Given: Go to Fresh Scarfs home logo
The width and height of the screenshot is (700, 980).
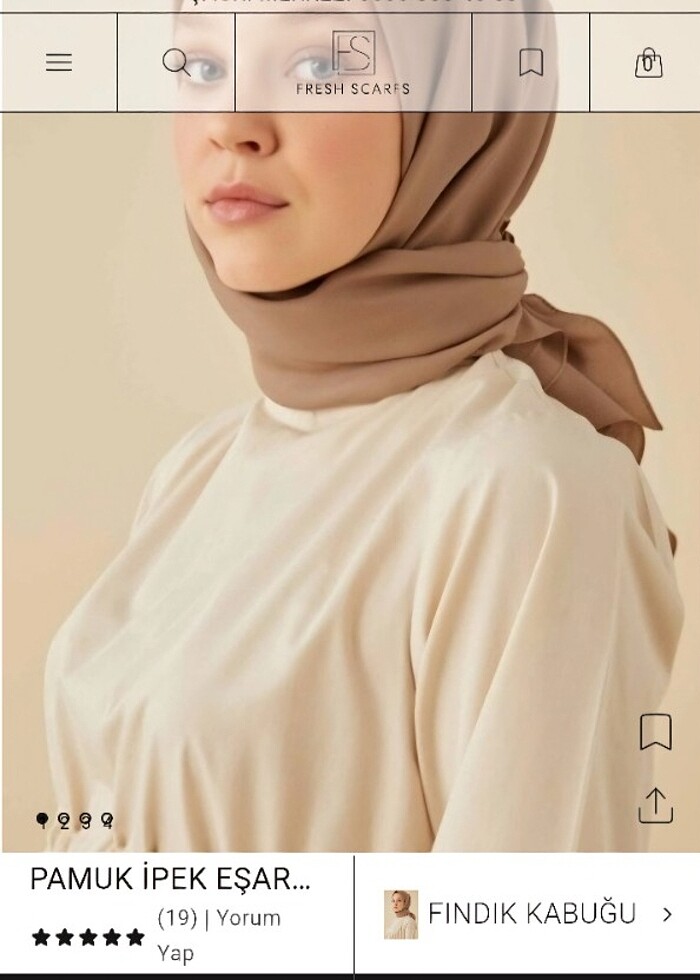Looking at the screenshot, I should pos(352,62).
